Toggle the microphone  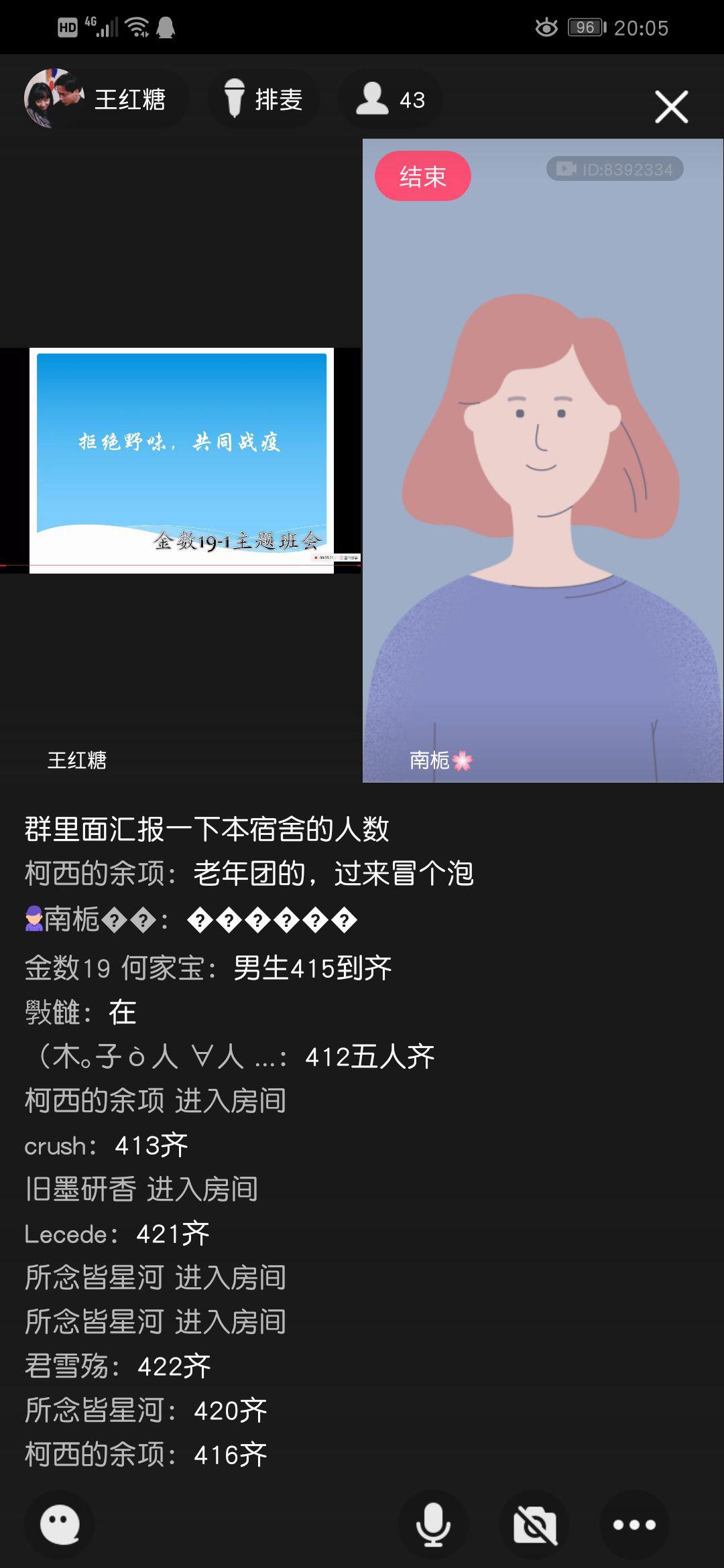click(433, 1525)
